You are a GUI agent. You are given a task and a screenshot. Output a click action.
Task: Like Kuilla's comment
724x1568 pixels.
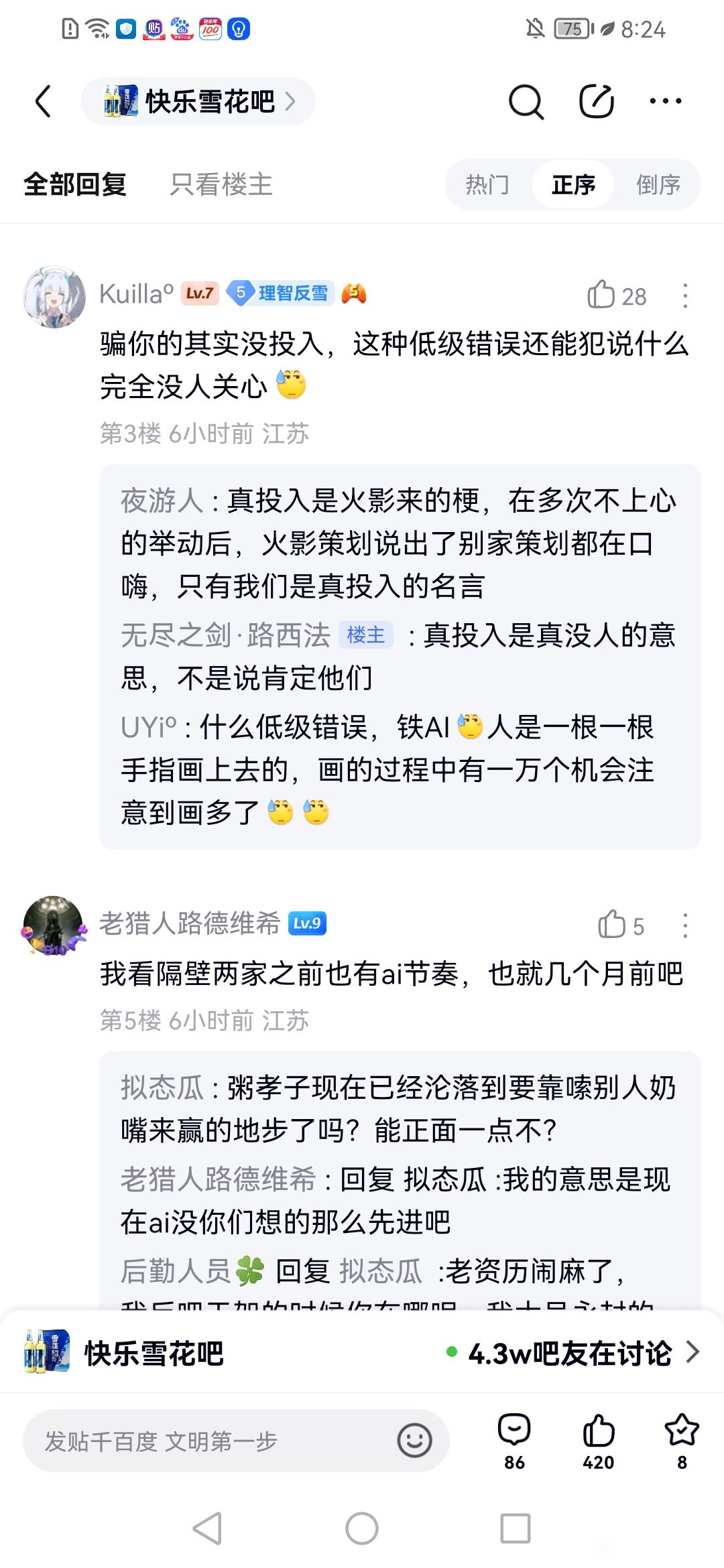pos(602,295)
